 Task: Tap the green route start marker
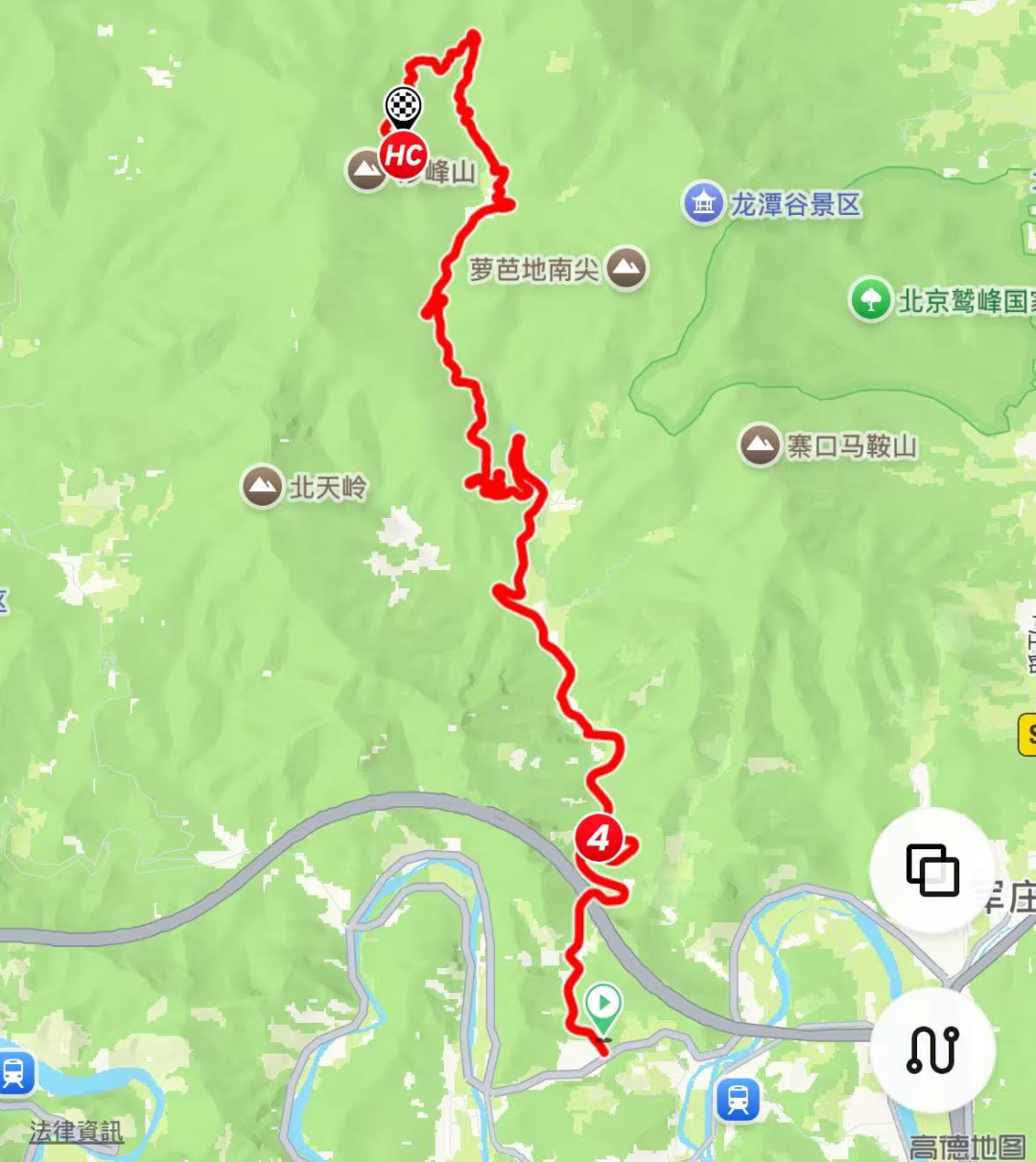click(603, 1008)
